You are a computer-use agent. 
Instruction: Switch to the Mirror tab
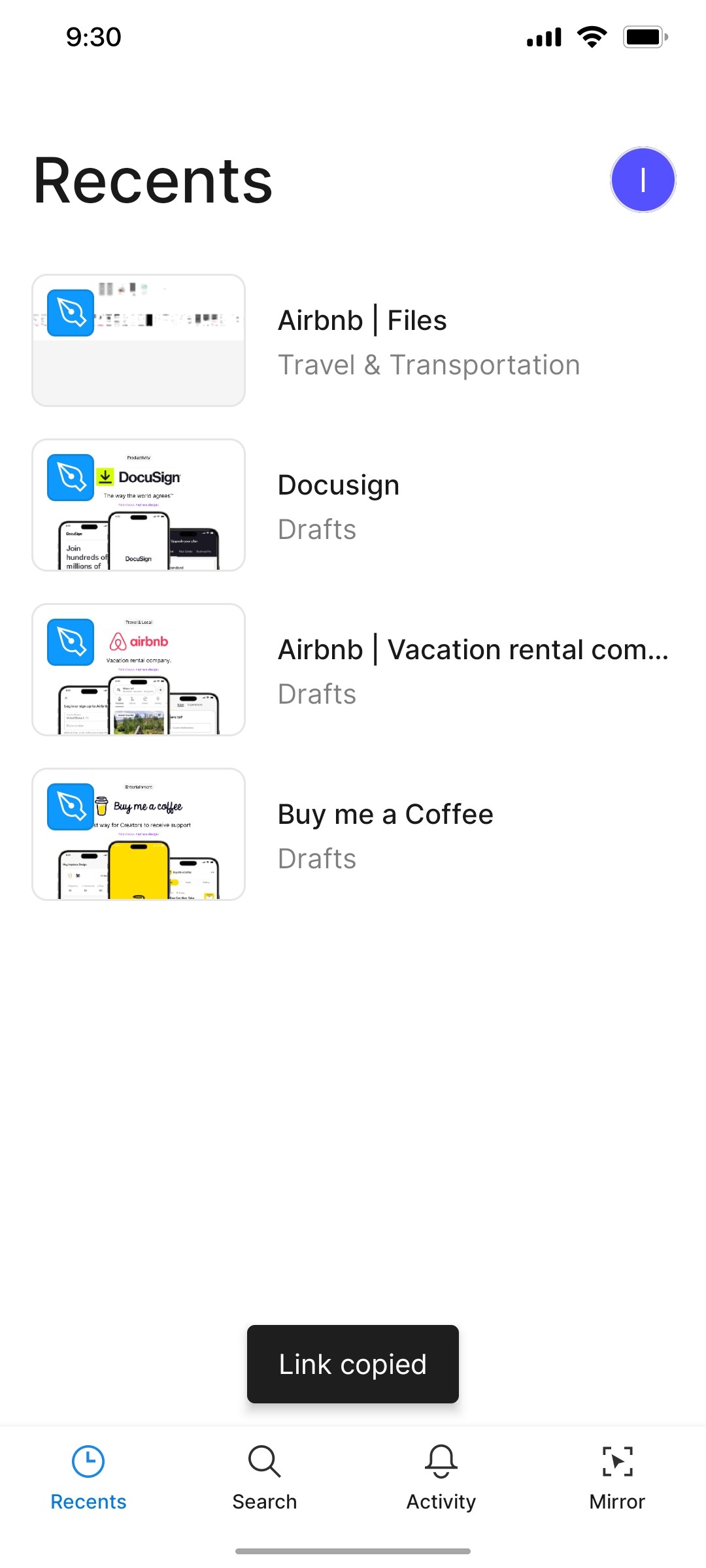click(616, 1478)
